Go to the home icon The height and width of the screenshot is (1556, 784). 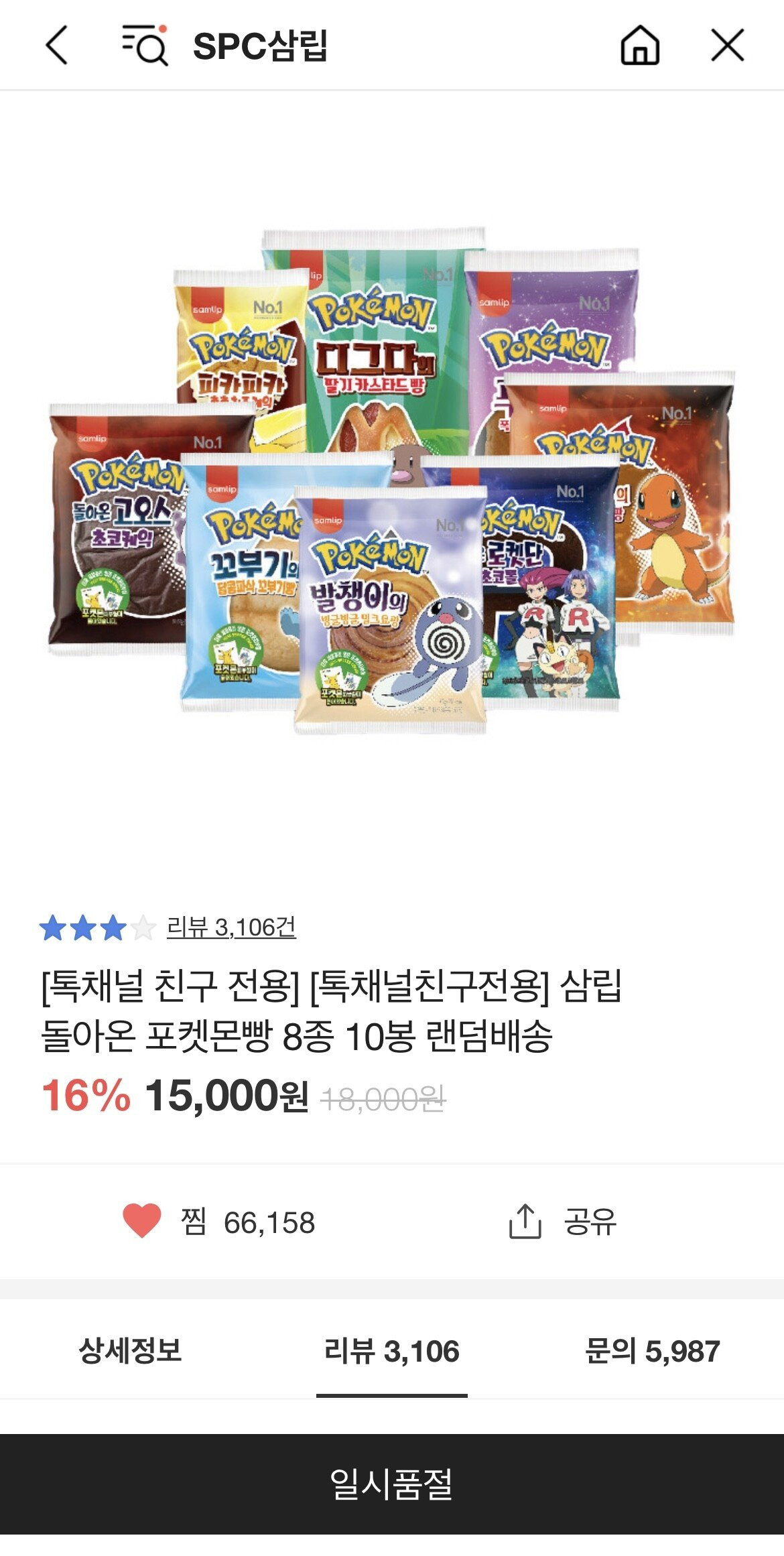640,46
